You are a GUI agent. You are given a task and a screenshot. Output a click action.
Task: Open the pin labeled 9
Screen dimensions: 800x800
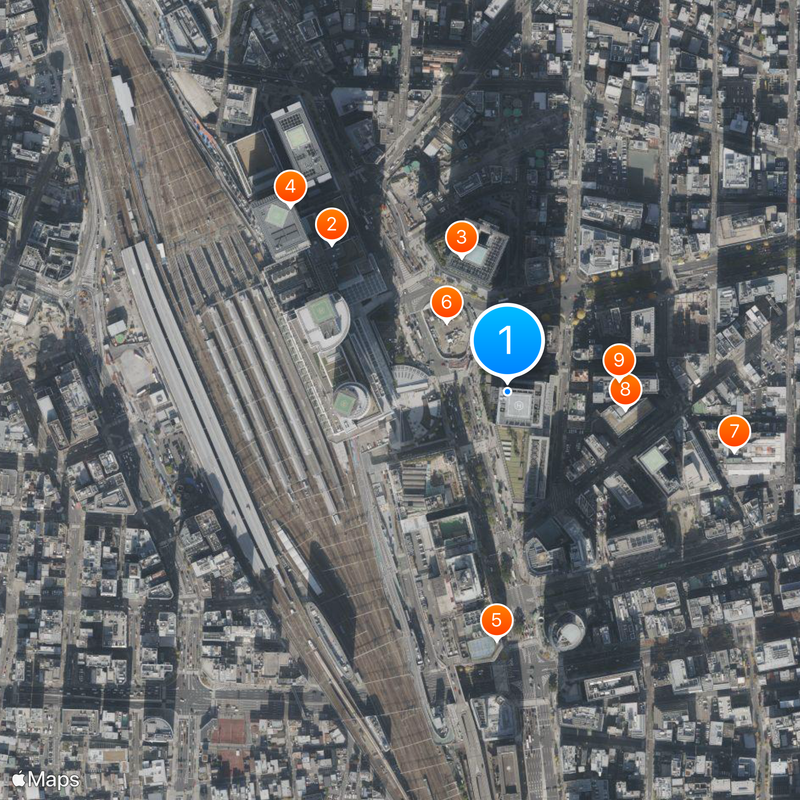[x=620, y=358]
